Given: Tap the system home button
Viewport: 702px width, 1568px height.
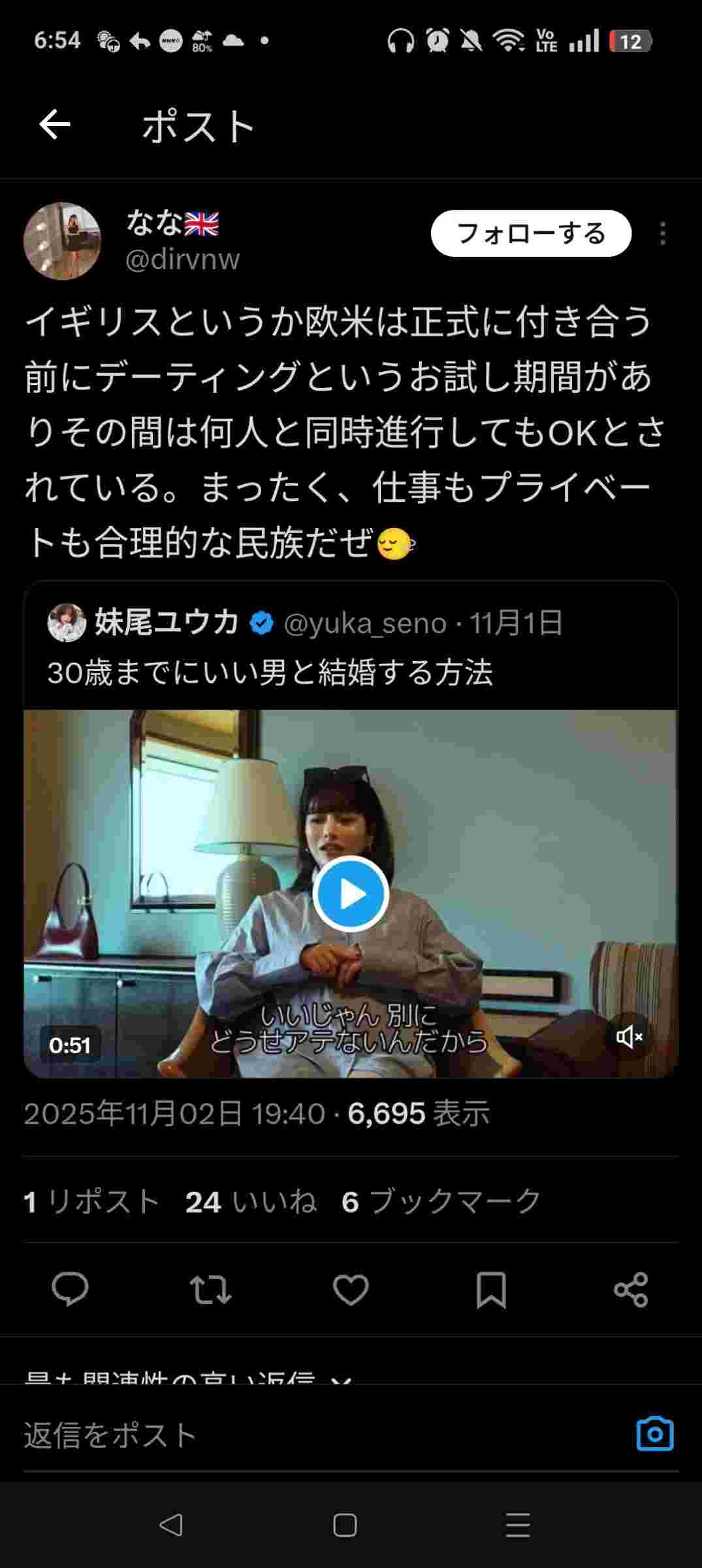Looking at the screenshot, I should [345, 1526].
